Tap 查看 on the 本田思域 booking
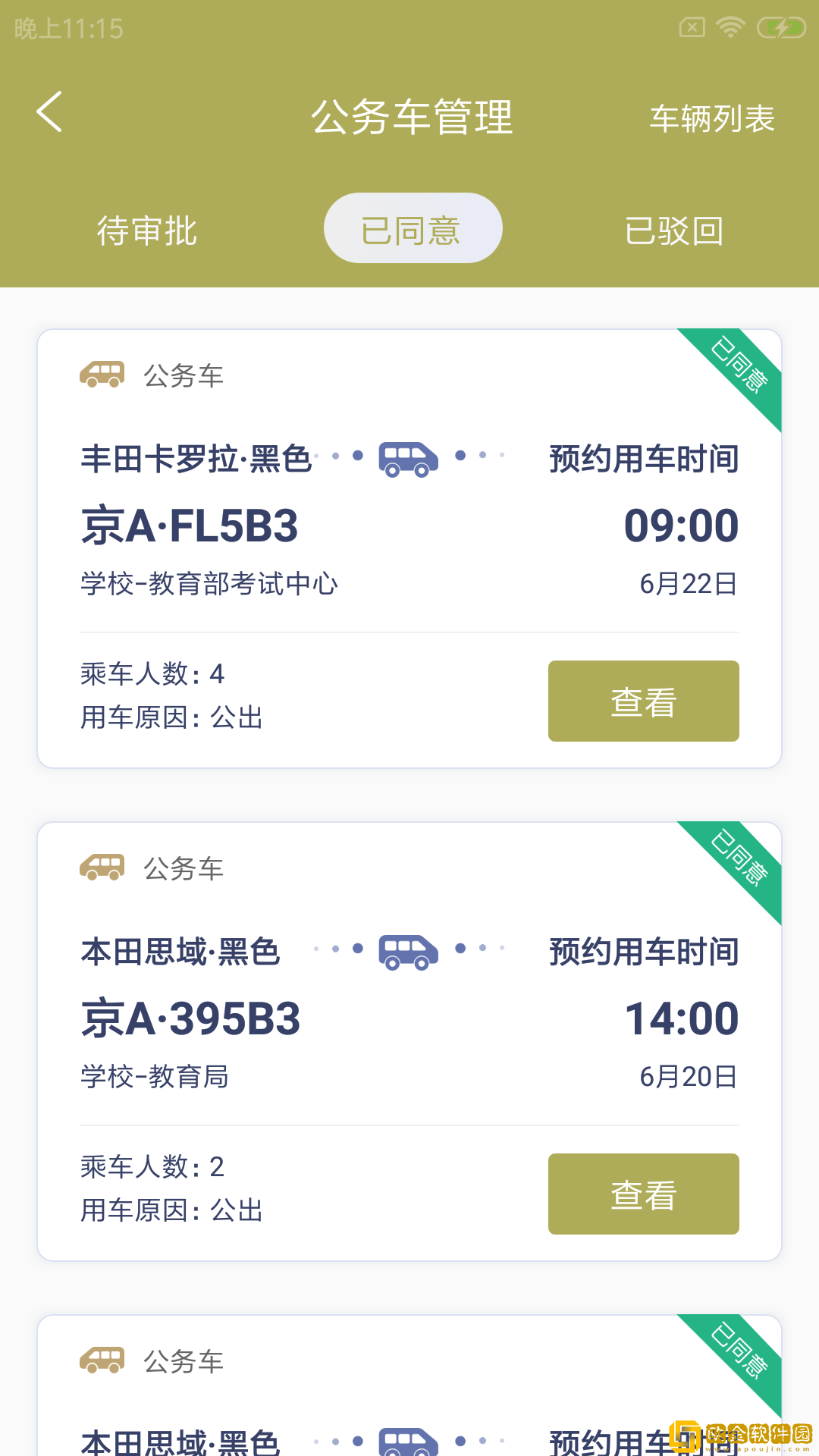 click(x=643, y=1194)
